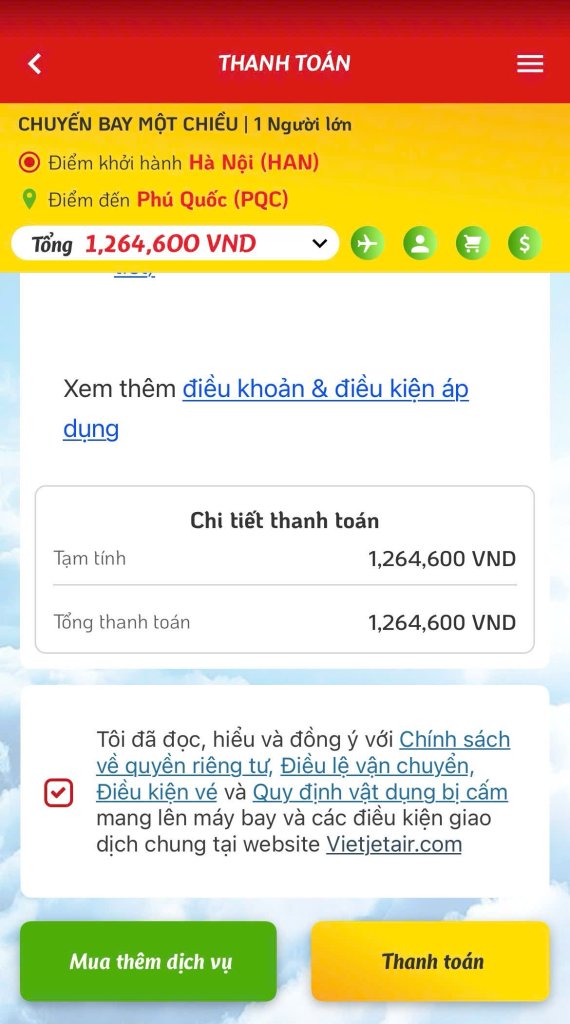Proceed with the Thanh toán button
Viewport: 570px width, 1024px height.
(x=430, y=961)
